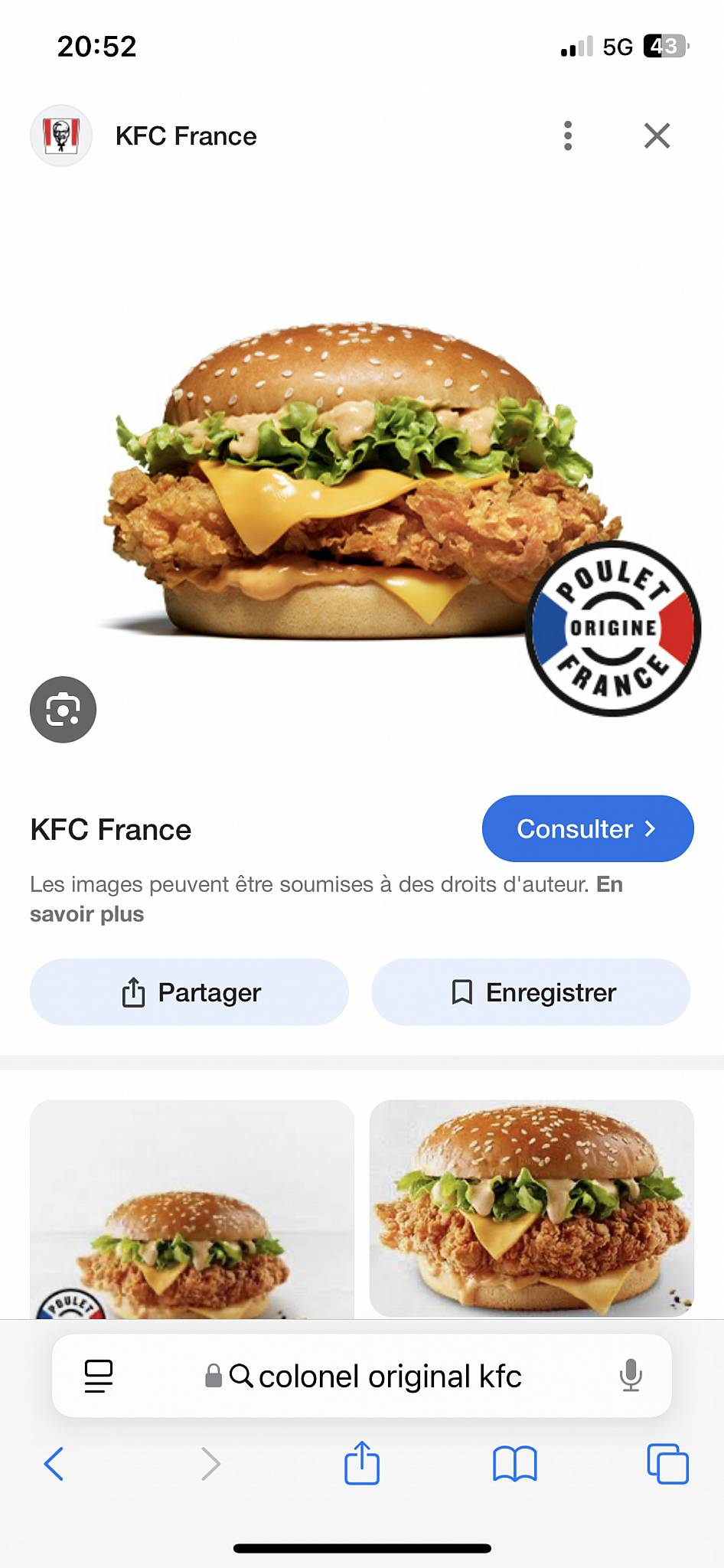The height and width of the screenshot is (1568, 724).
Task: Open Google Lens on the burger image
Action: 62,709
